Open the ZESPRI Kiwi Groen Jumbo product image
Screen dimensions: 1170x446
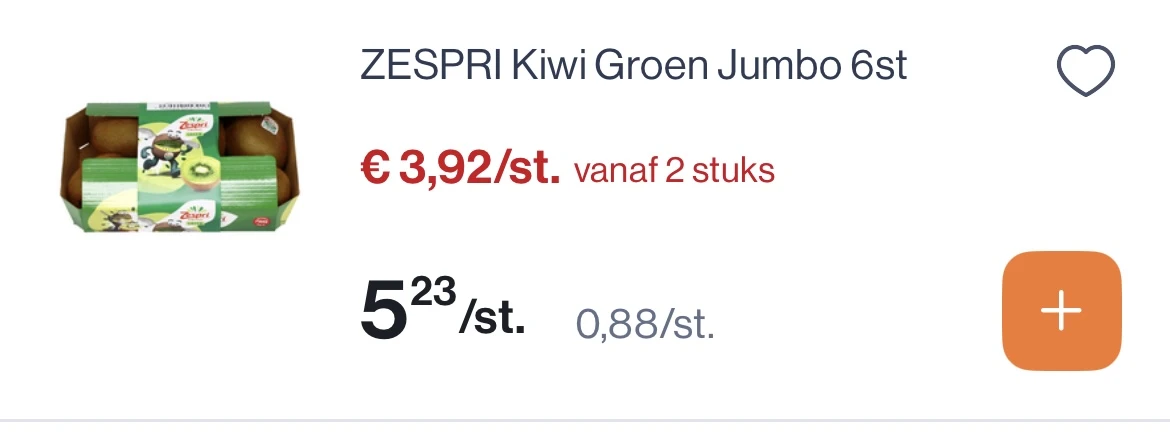coord(178,167)
